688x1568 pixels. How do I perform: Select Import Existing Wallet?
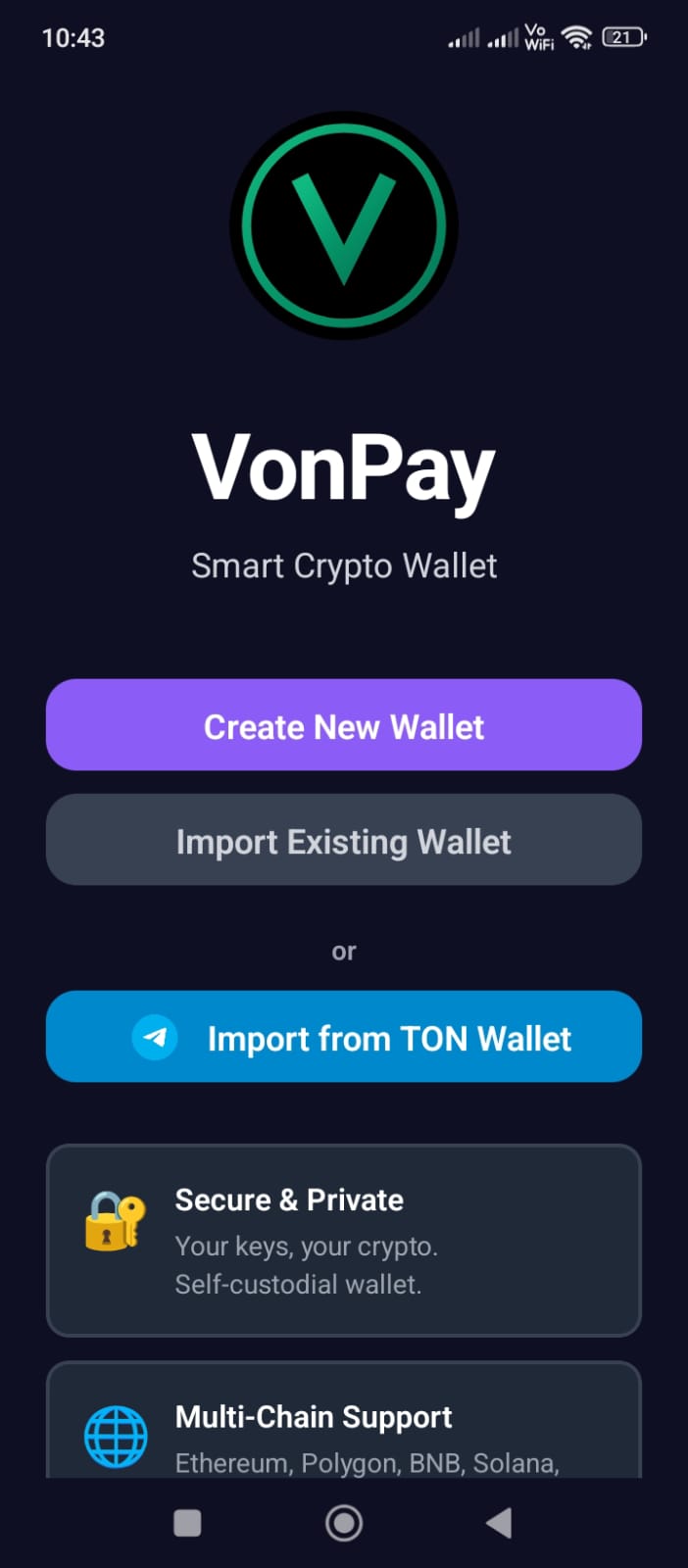pos(343,841)
